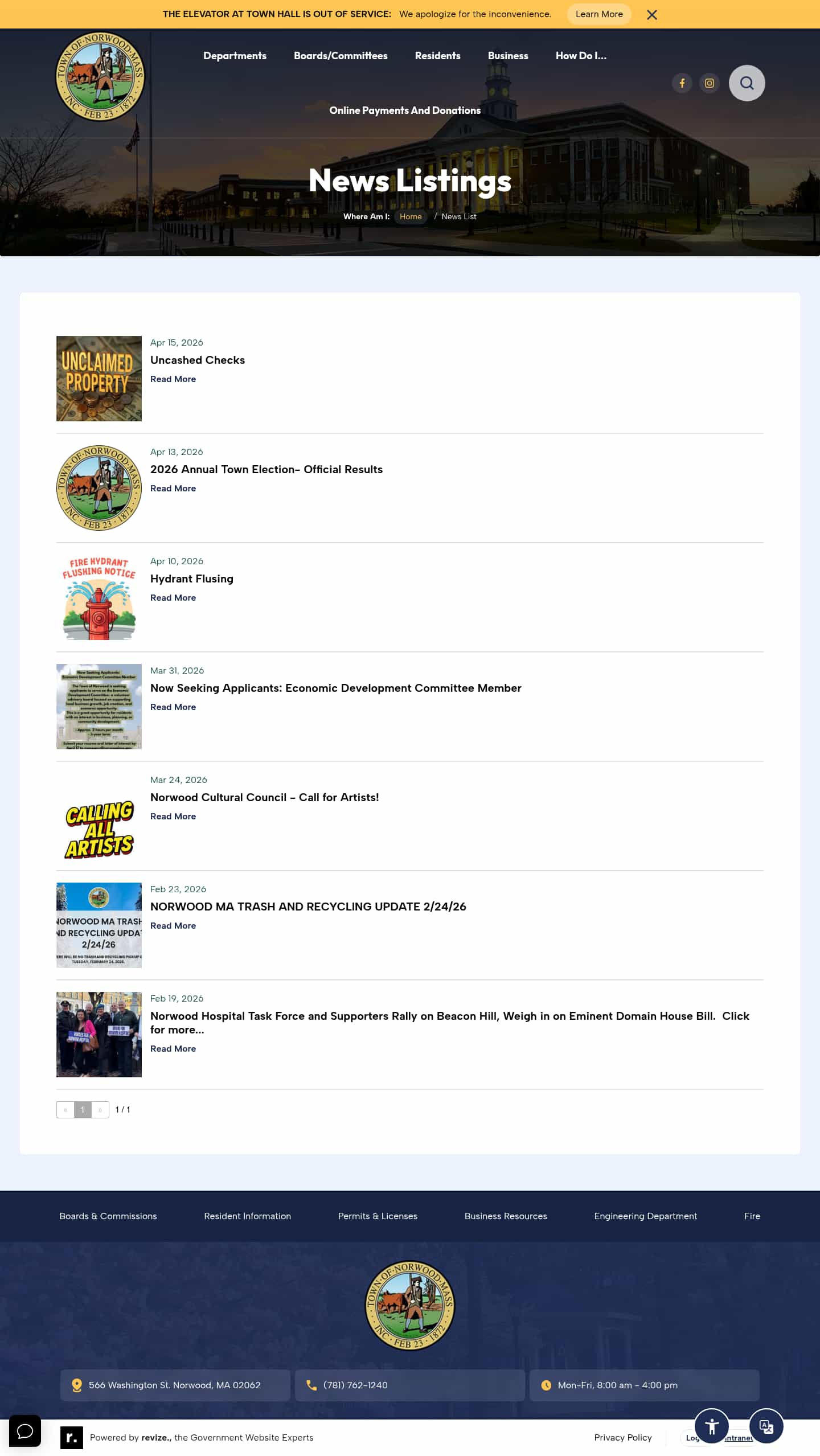Dismiss the elevator out-of-service banner
The image size is (820, 1456).
[x=652, y=15]
